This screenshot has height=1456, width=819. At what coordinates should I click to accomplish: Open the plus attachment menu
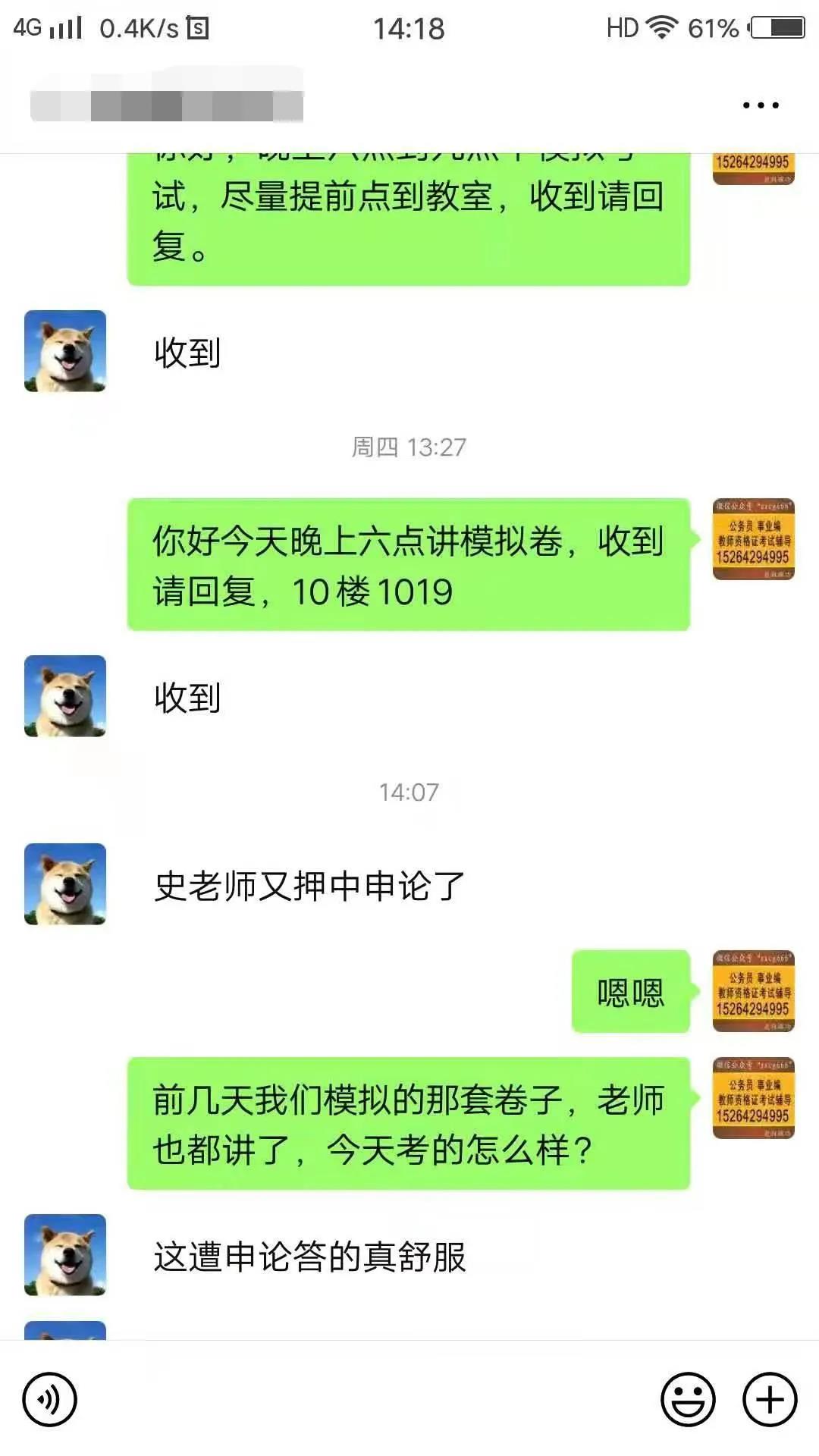[770, 1399]
